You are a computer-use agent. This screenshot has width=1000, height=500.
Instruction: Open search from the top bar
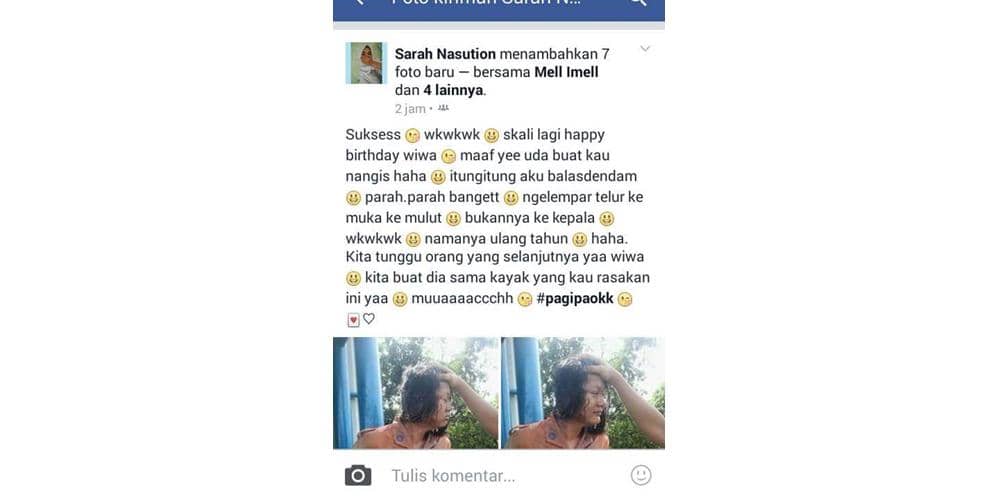click(x=637, y=3)
